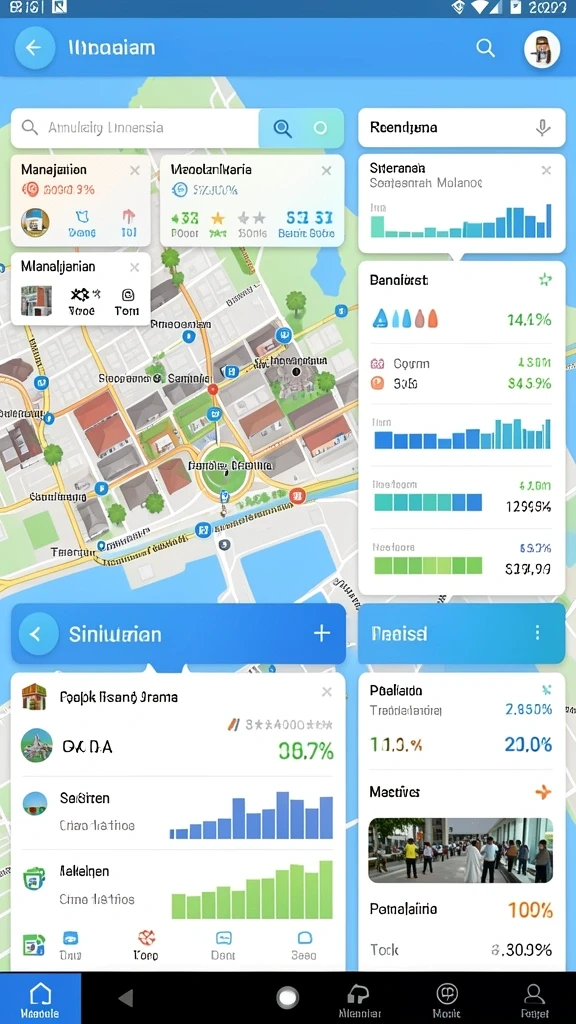Tap the back chevron in Siniuiarian header

point(39,634)
